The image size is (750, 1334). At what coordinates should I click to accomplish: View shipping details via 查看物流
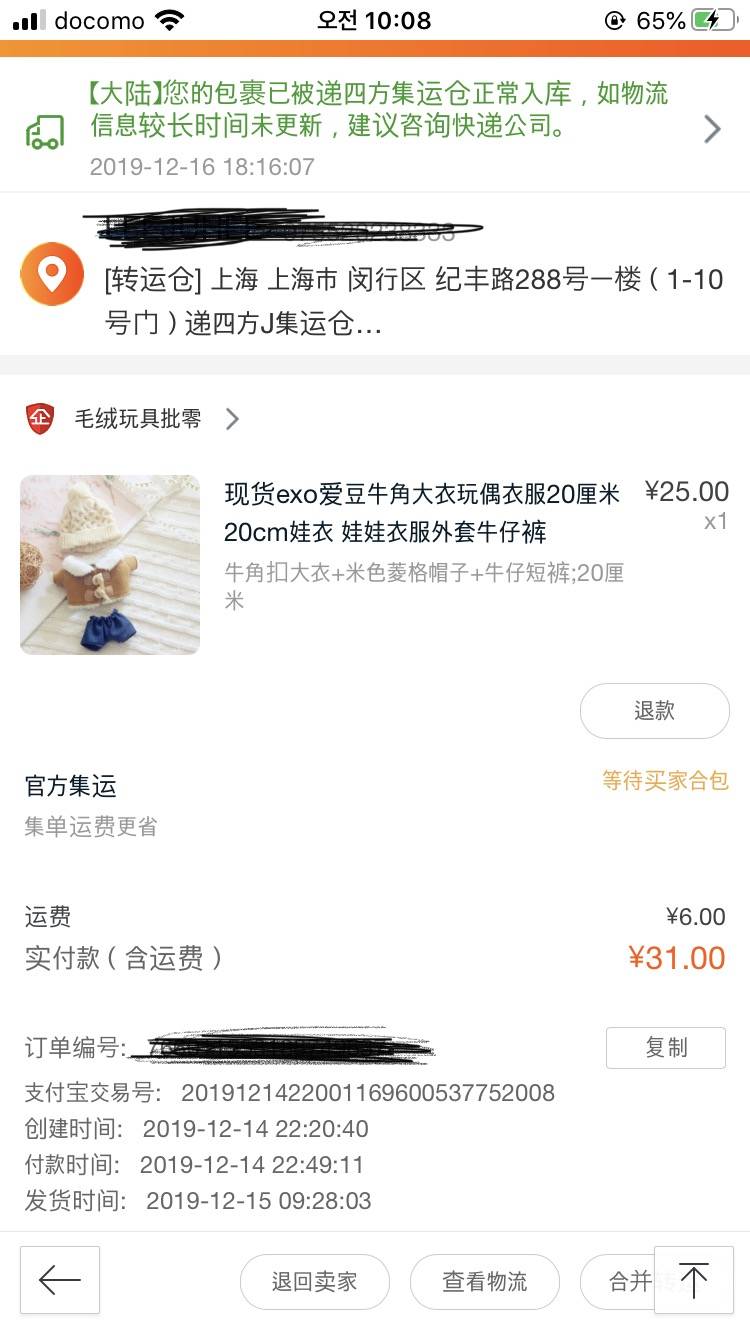point(485,1282)
